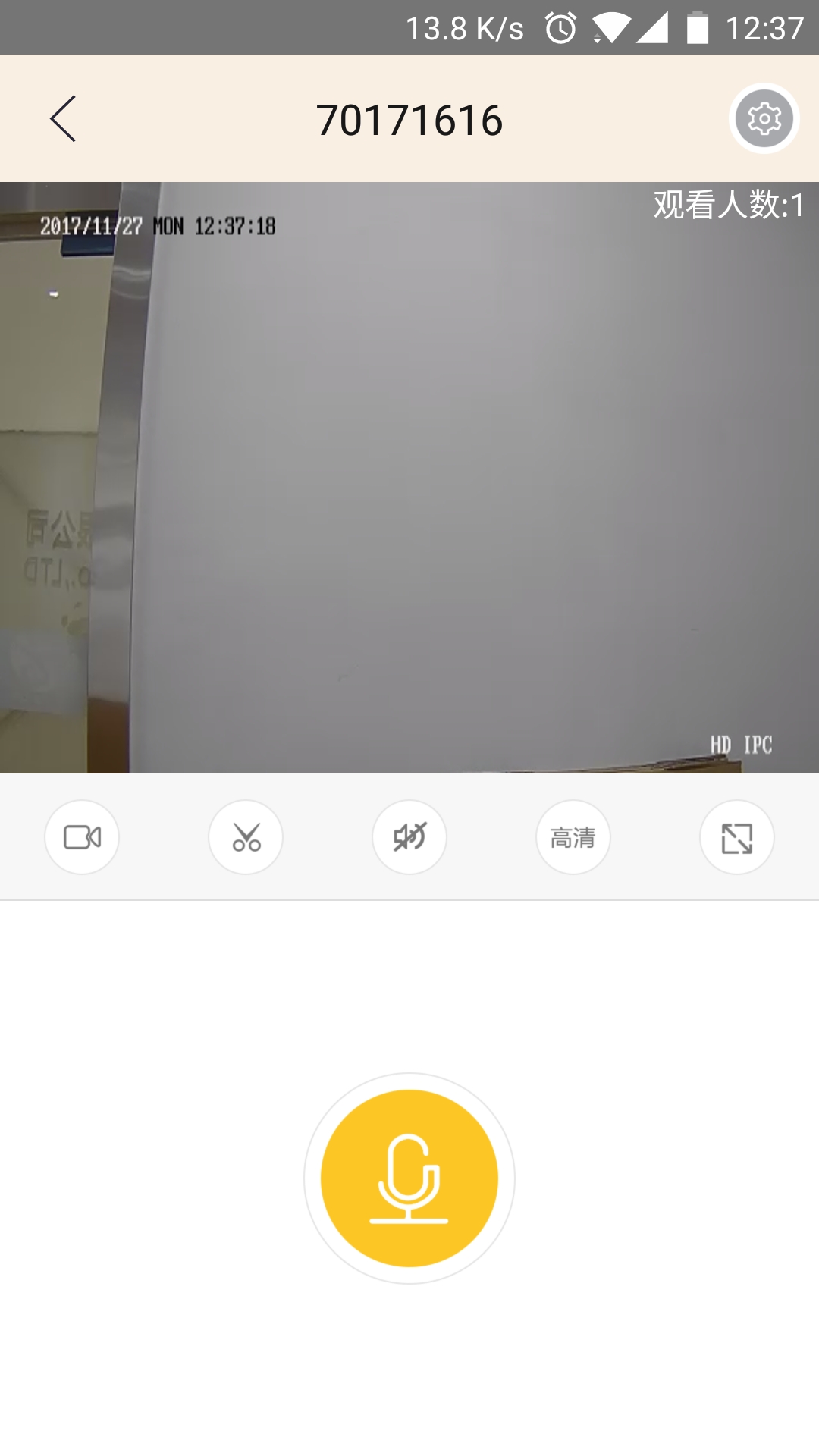Take a snapshot with scissors icon
This screenshot has height=1456, width=819.
[246, 837]
